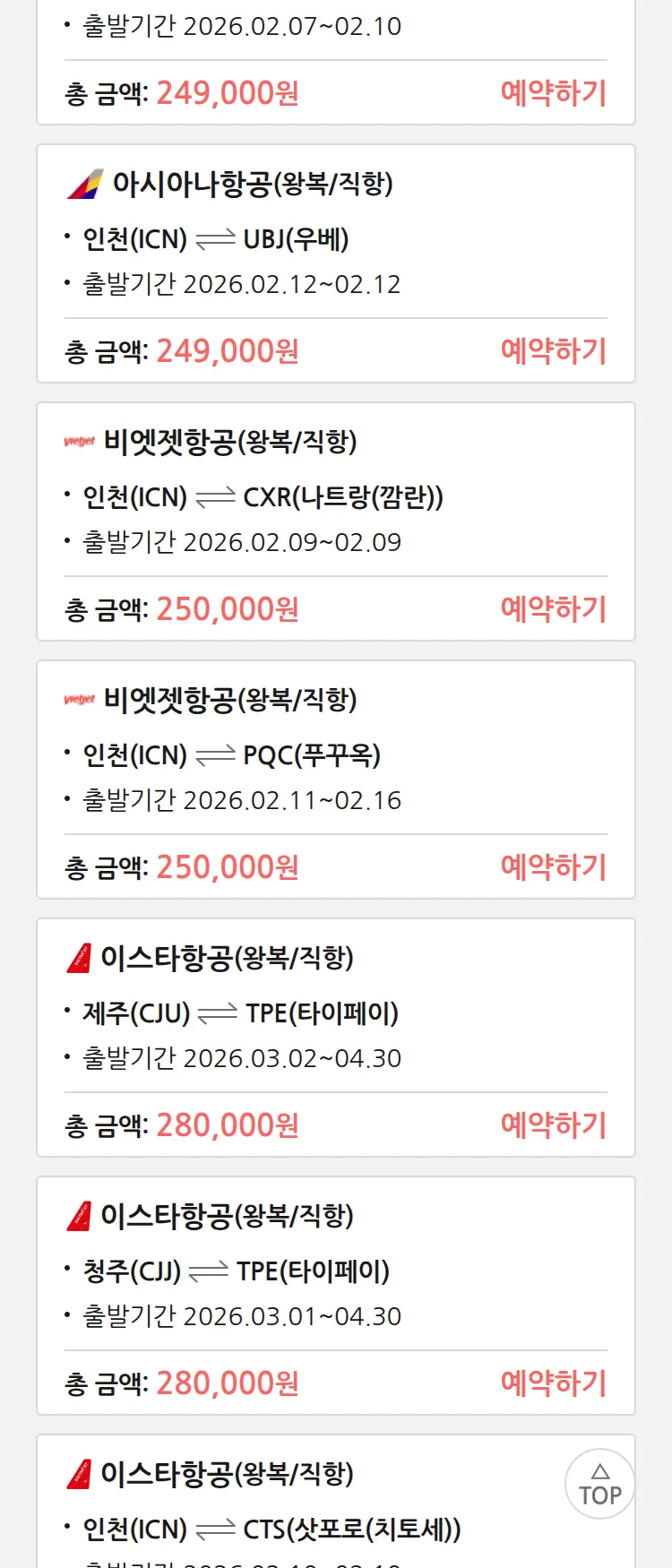
Task: Tap 예약하기 for 비엣젯항공 나트랑 flight
Action: click(x=553, y=609)
